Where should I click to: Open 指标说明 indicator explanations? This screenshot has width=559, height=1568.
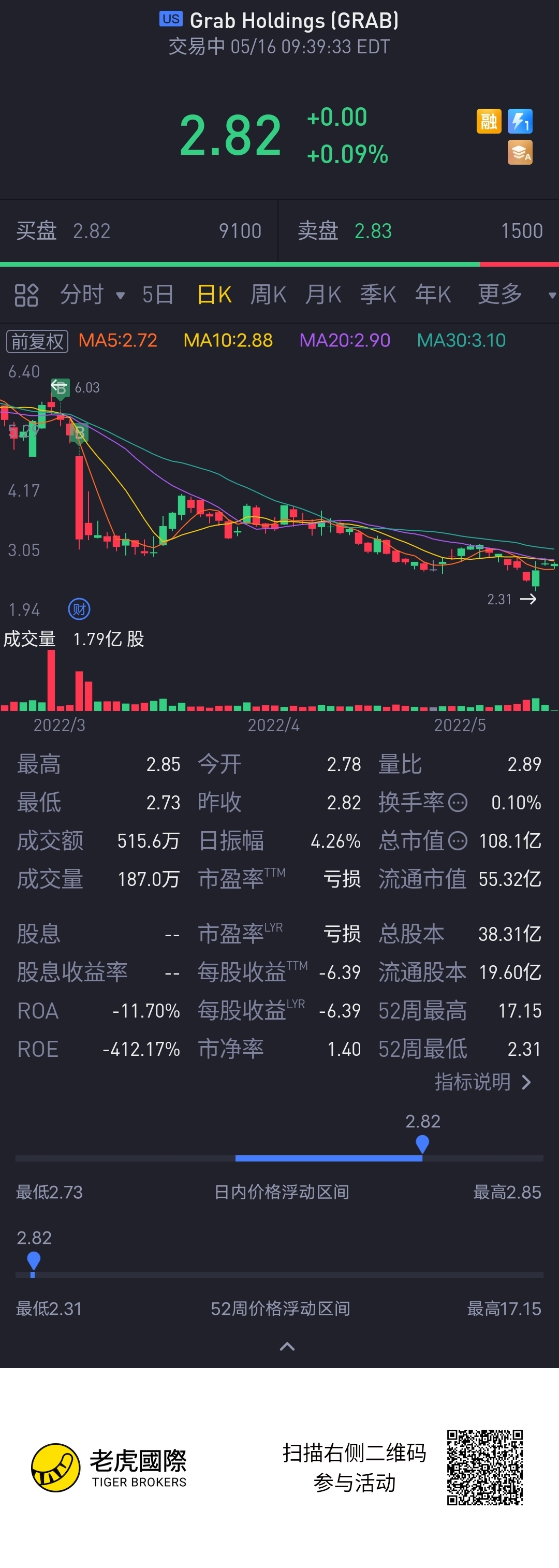click(x=482, y=1081)
